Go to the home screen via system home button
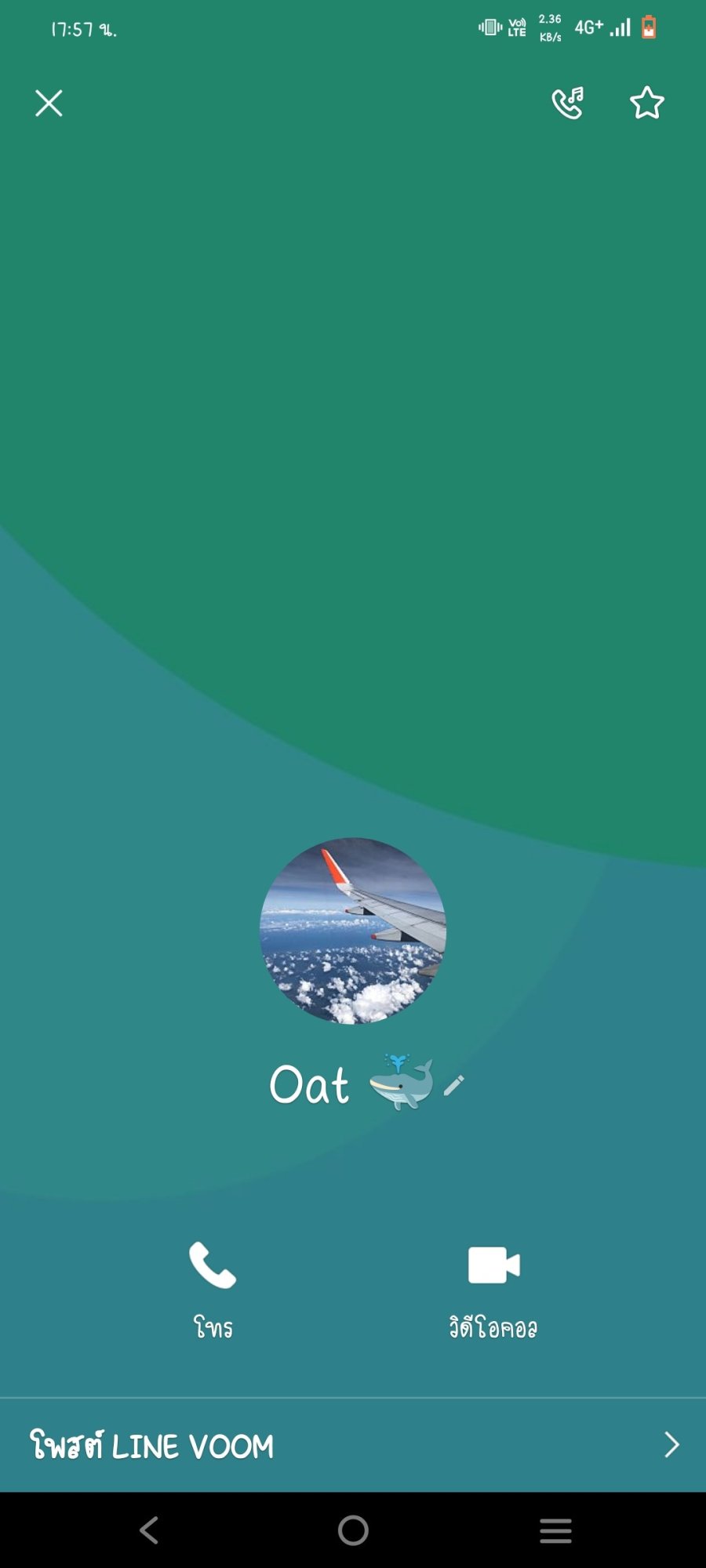This screenshot has width=706, height=1568. coord(353,1530)
